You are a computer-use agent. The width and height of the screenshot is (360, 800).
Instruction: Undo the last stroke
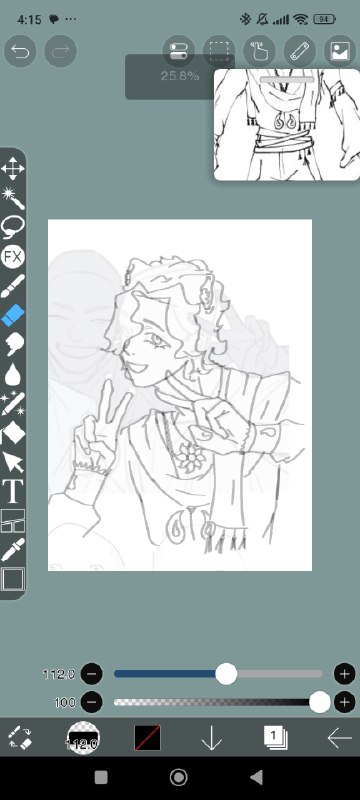(x=20, y=51)
